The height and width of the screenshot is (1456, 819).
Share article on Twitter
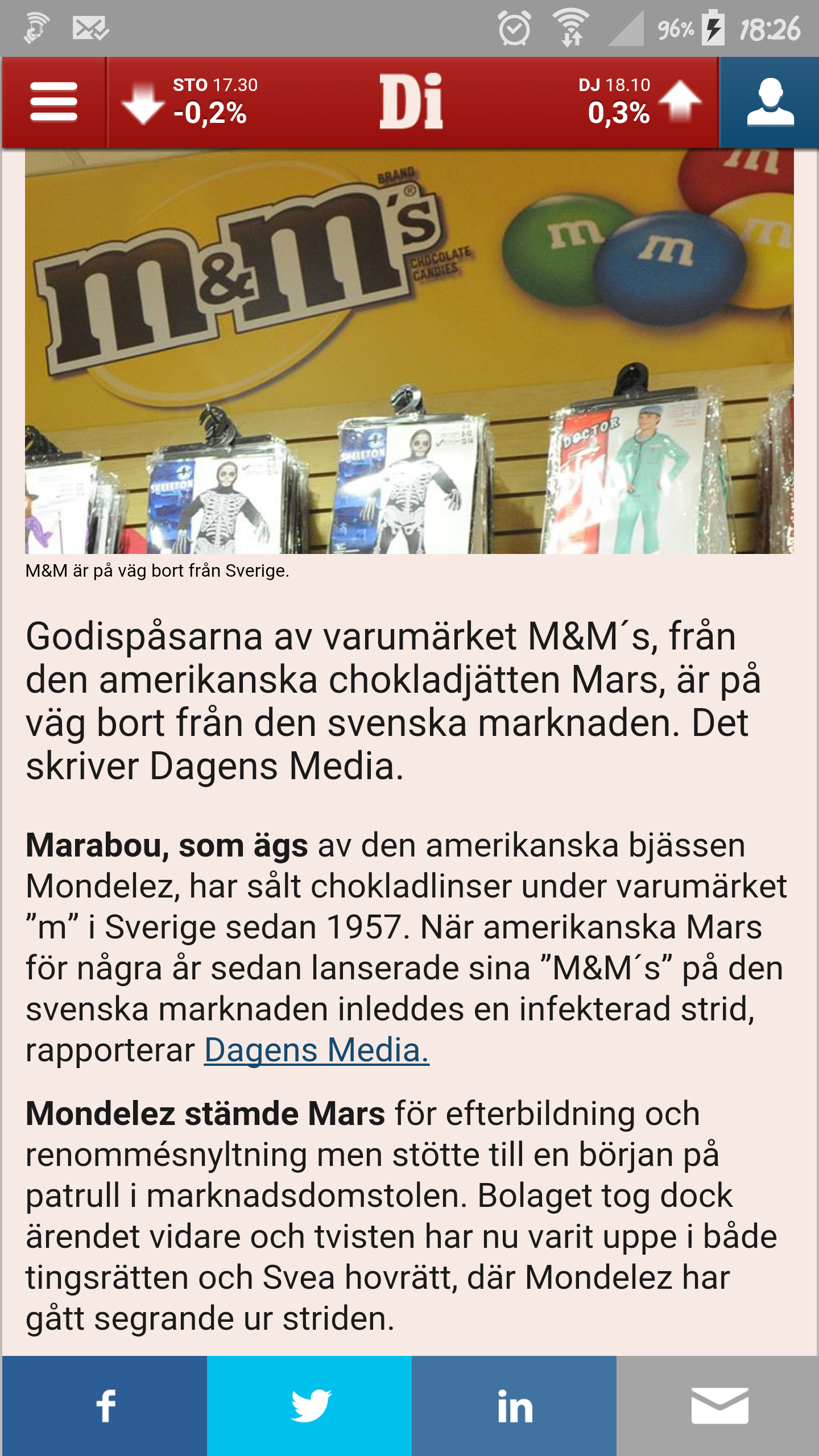click(x=309, y=1406)
